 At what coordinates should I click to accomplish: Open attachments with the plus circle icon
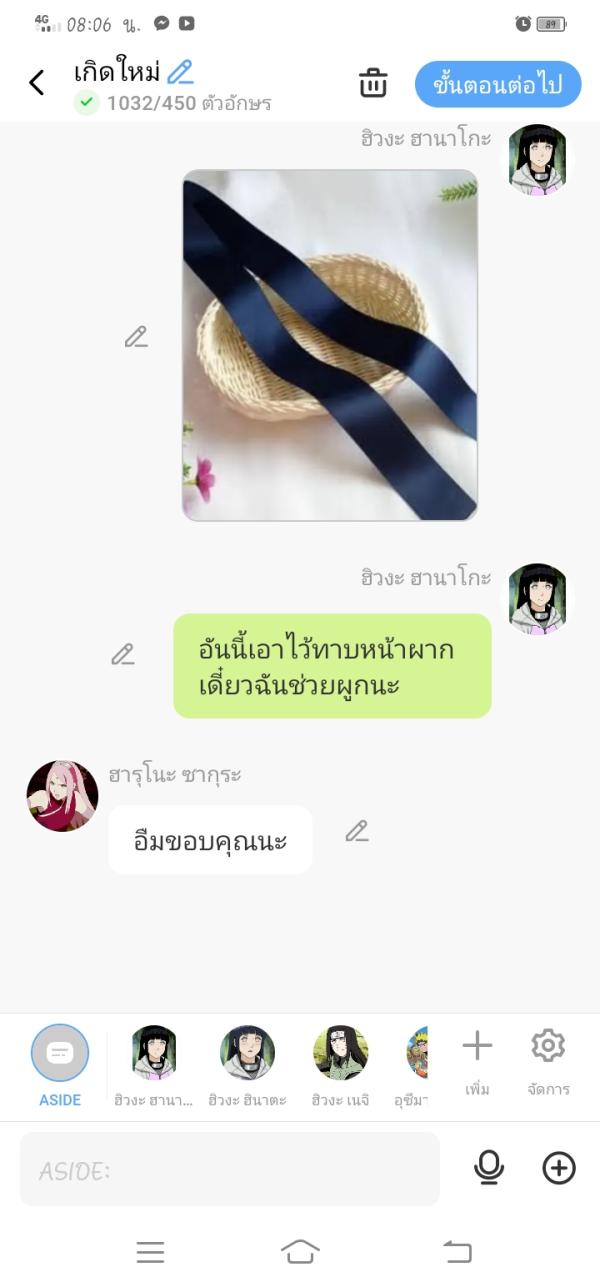[559, 1168]
